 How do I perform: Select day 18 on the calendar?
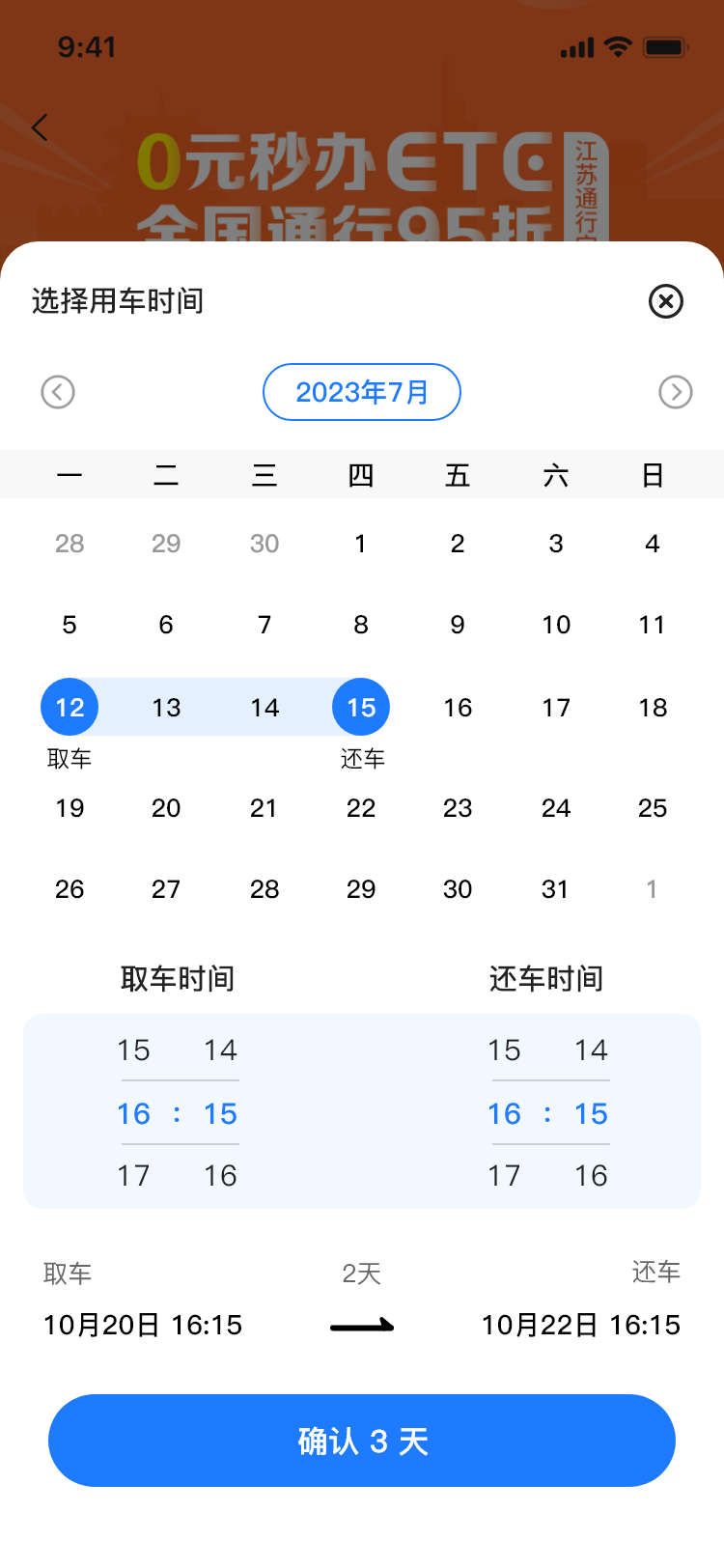(x=653, y=708)
